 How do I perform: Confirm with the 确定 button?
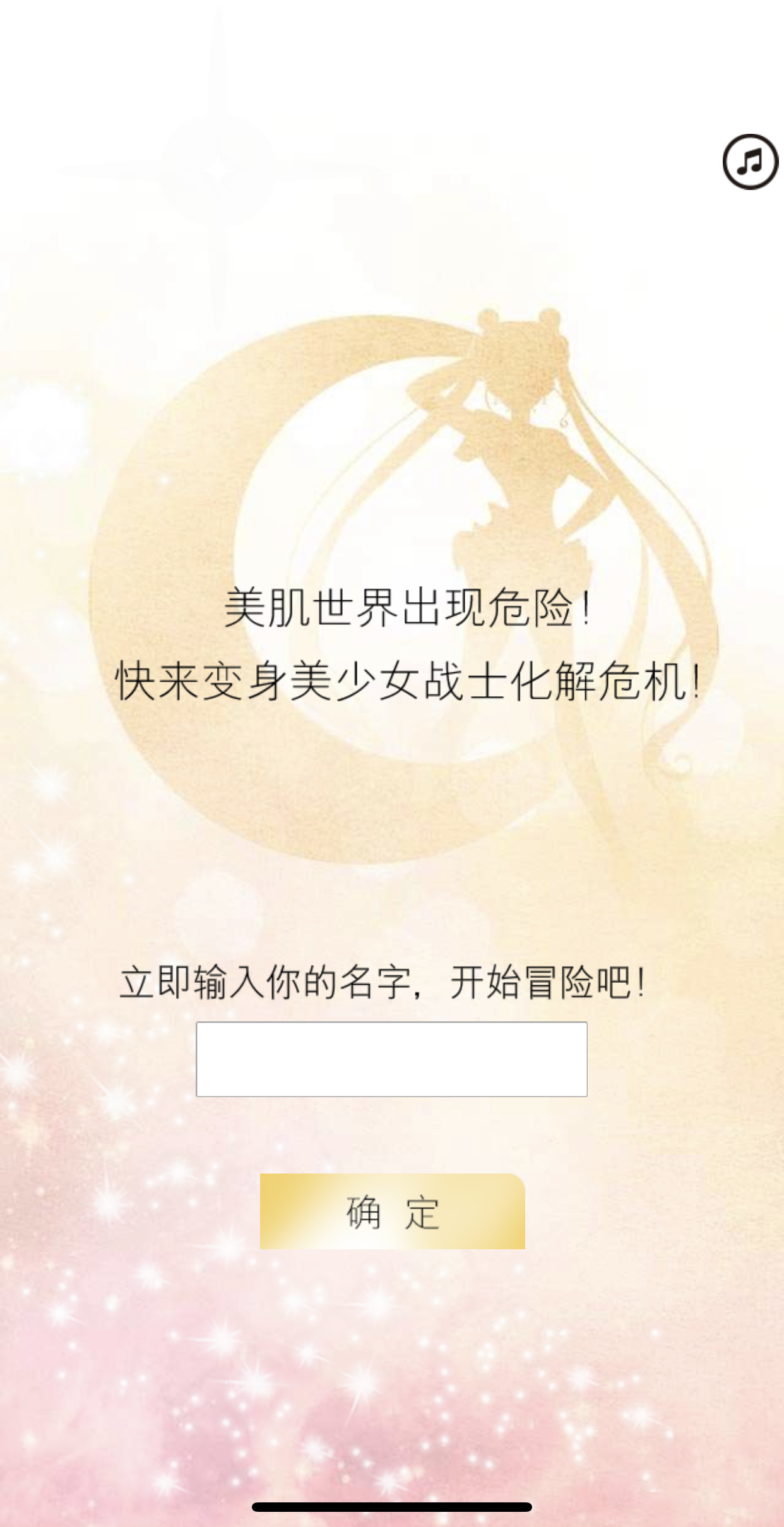tap(392, 1211)
